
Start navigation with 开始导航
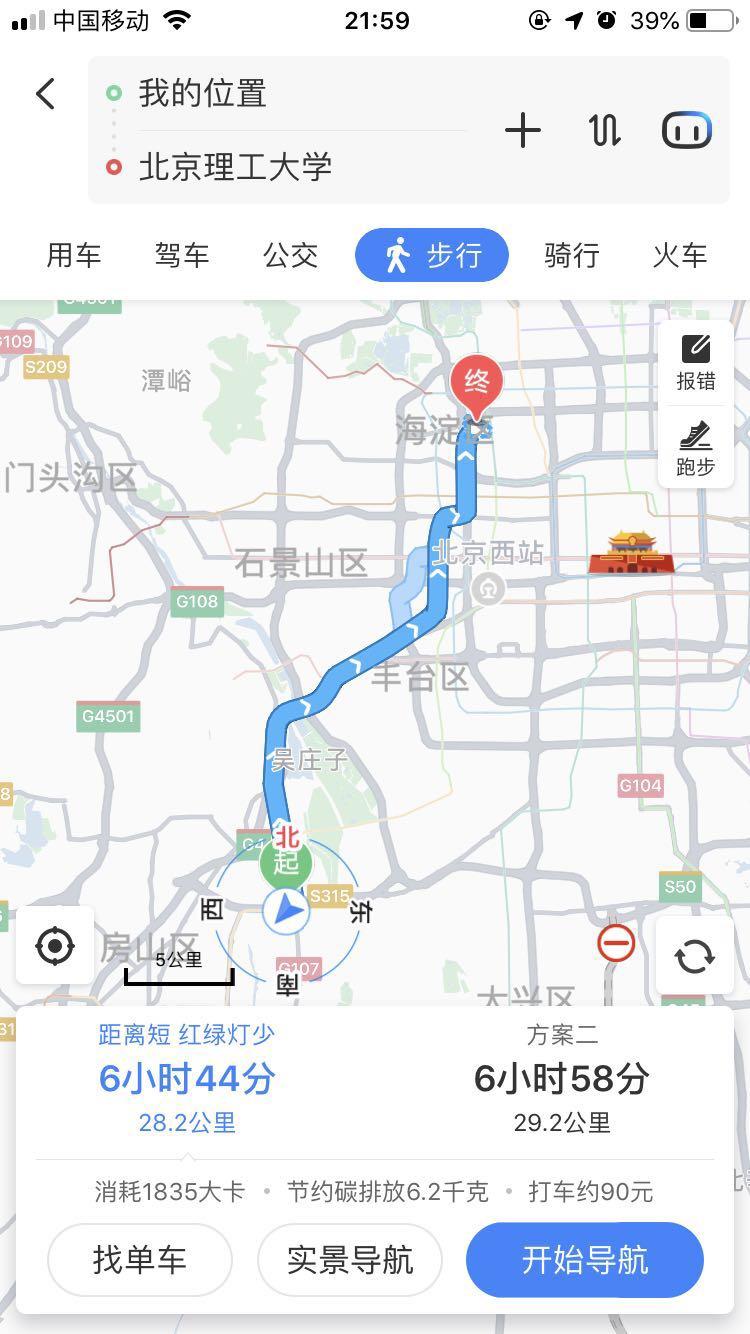point(585,1259)
